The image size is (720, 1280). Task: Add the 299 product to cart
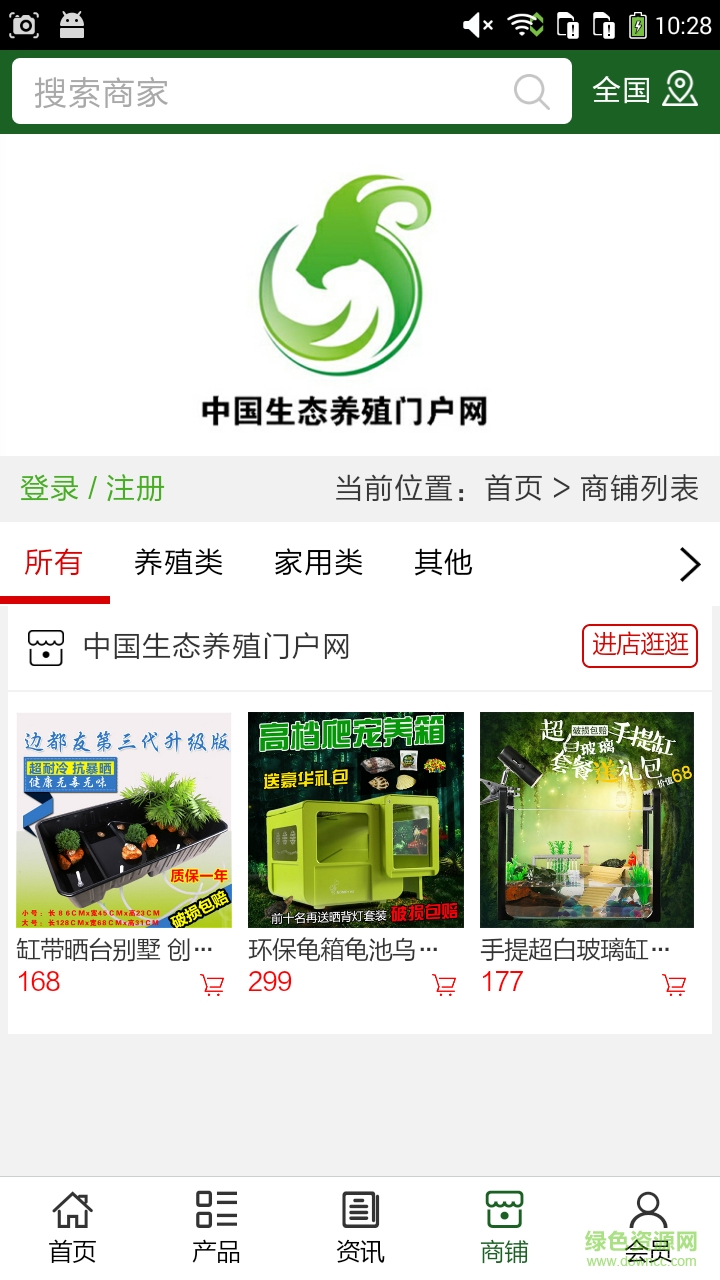point(444,985)
